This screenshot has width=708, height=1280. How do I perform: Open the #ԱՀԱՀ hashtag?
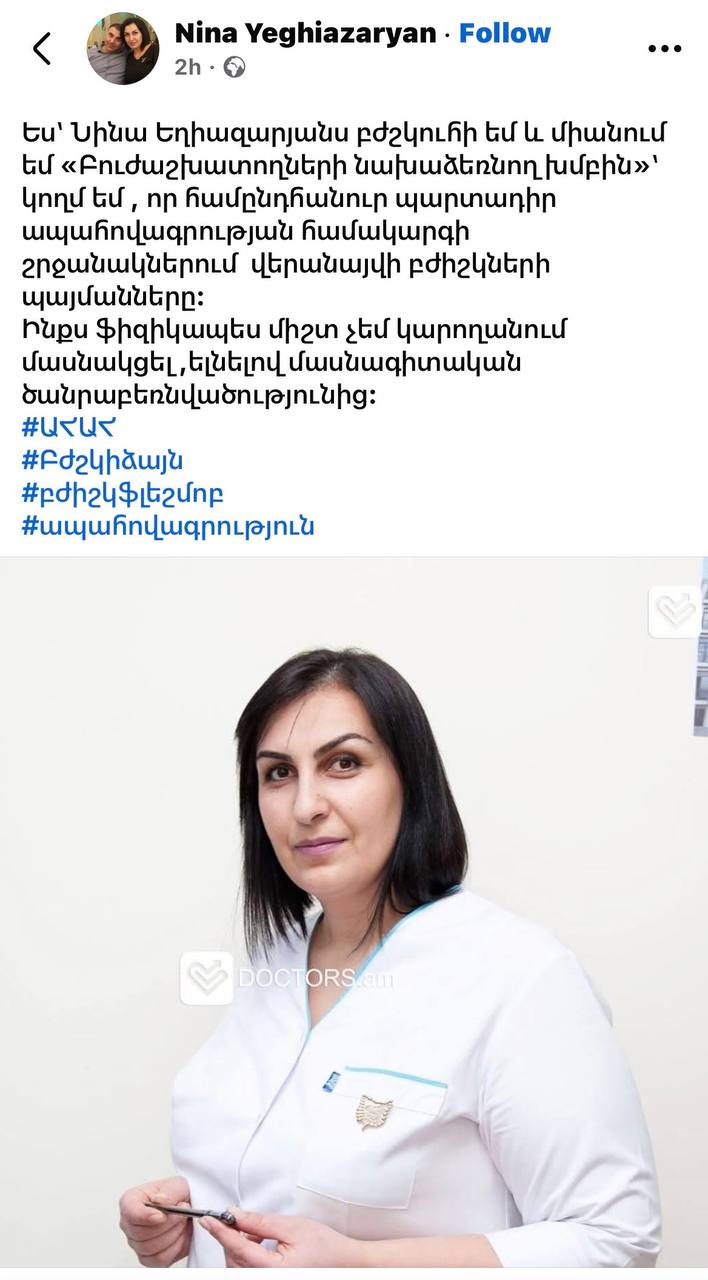click(69, 427)
